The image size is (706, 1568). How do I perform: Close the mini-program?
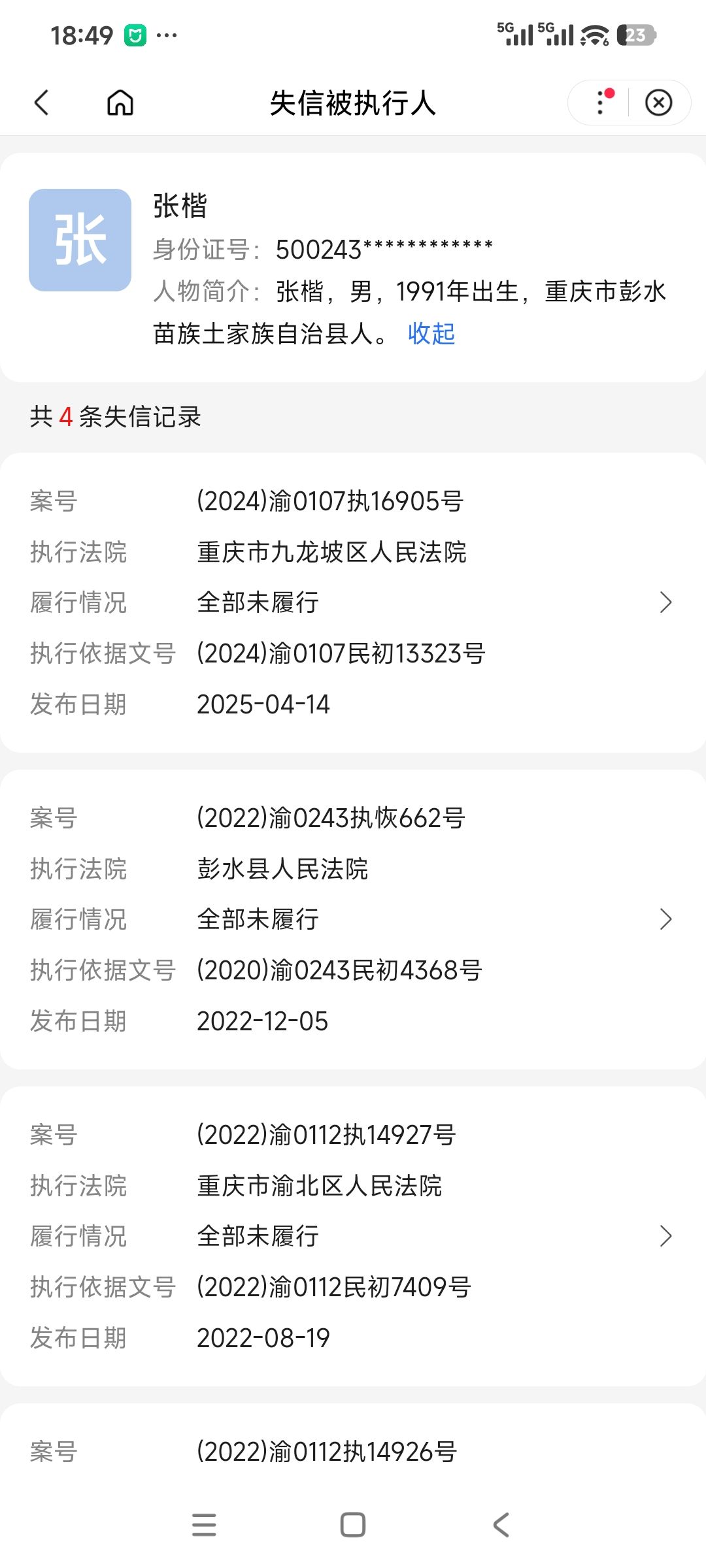coord(658,103)
